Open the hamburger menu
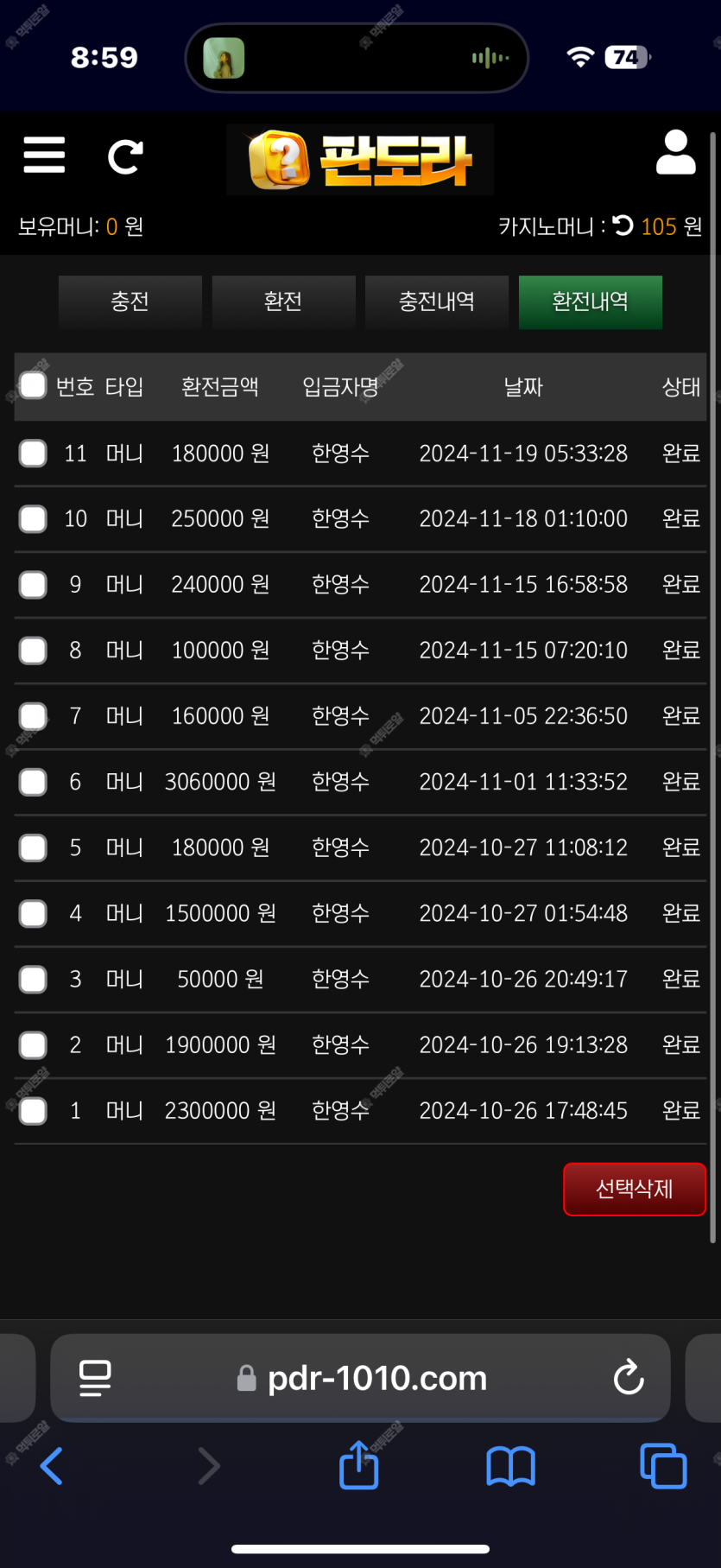Screen dimensions: 721x1568 tap(44, 156)
